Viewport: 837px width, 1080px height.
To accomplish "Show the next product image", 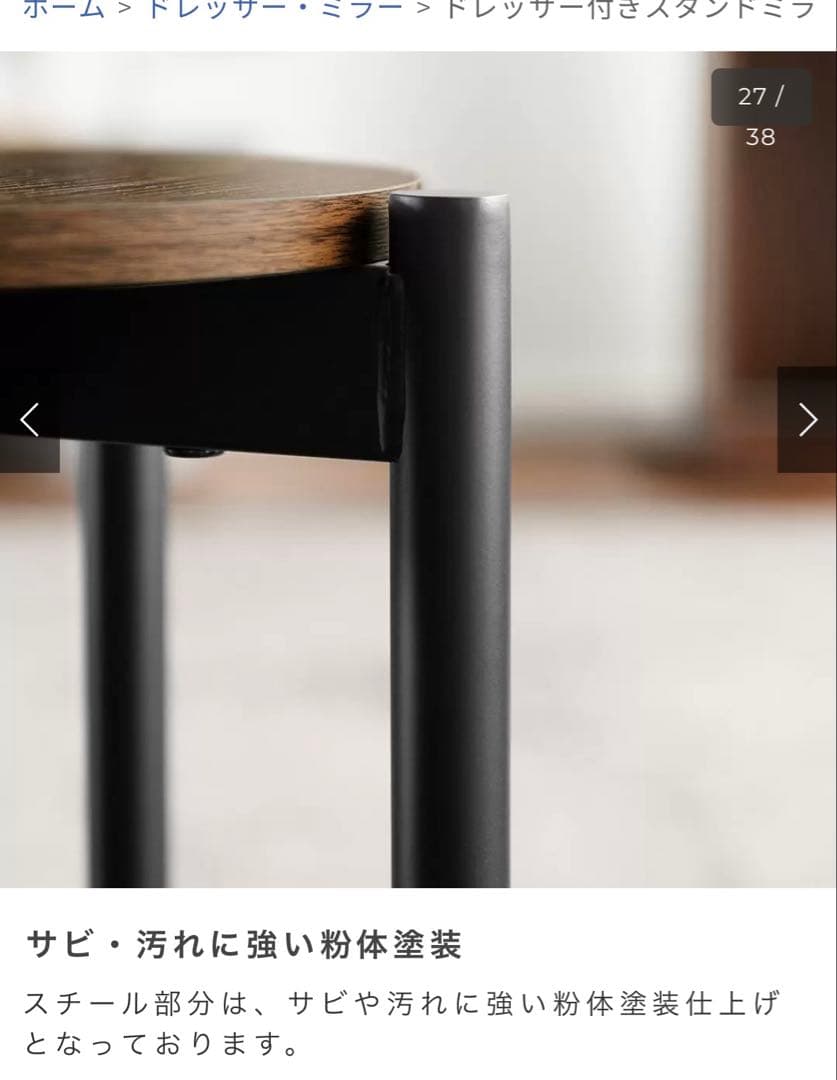I will pos(807,420).
